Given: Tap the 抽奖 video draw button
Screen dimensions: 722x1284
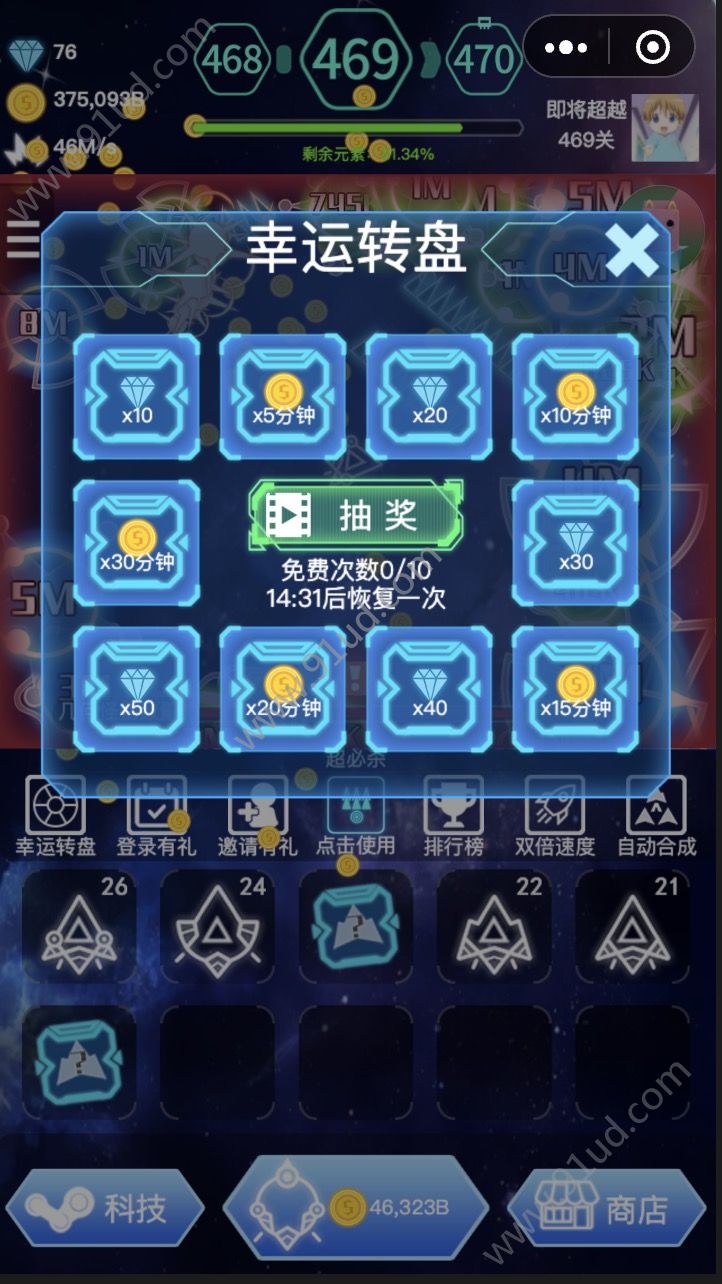Looking at the screenshot, I should [x=356, y=514].
